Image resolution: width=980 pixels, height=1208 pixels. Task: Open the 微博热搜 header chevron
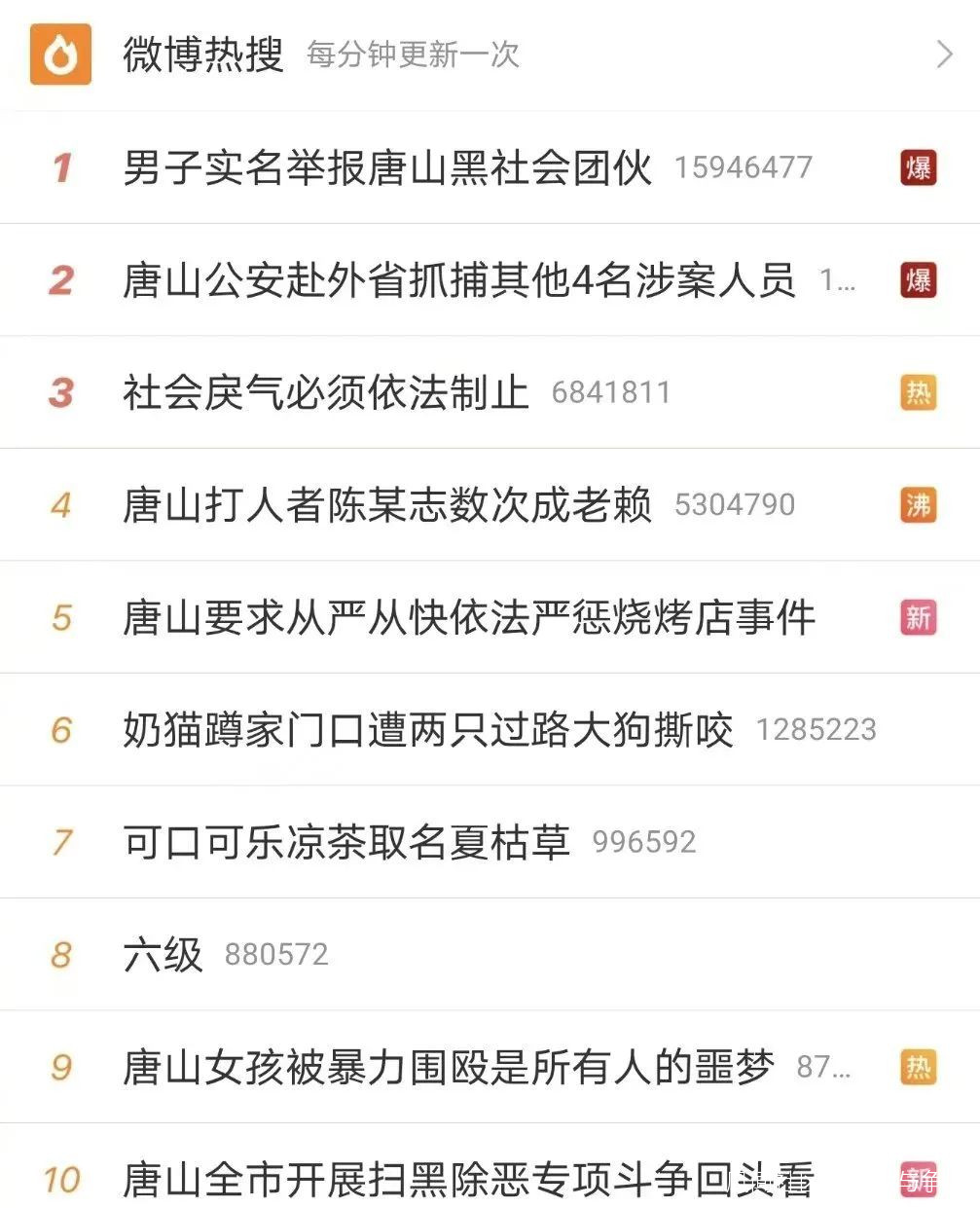point(943,55)
